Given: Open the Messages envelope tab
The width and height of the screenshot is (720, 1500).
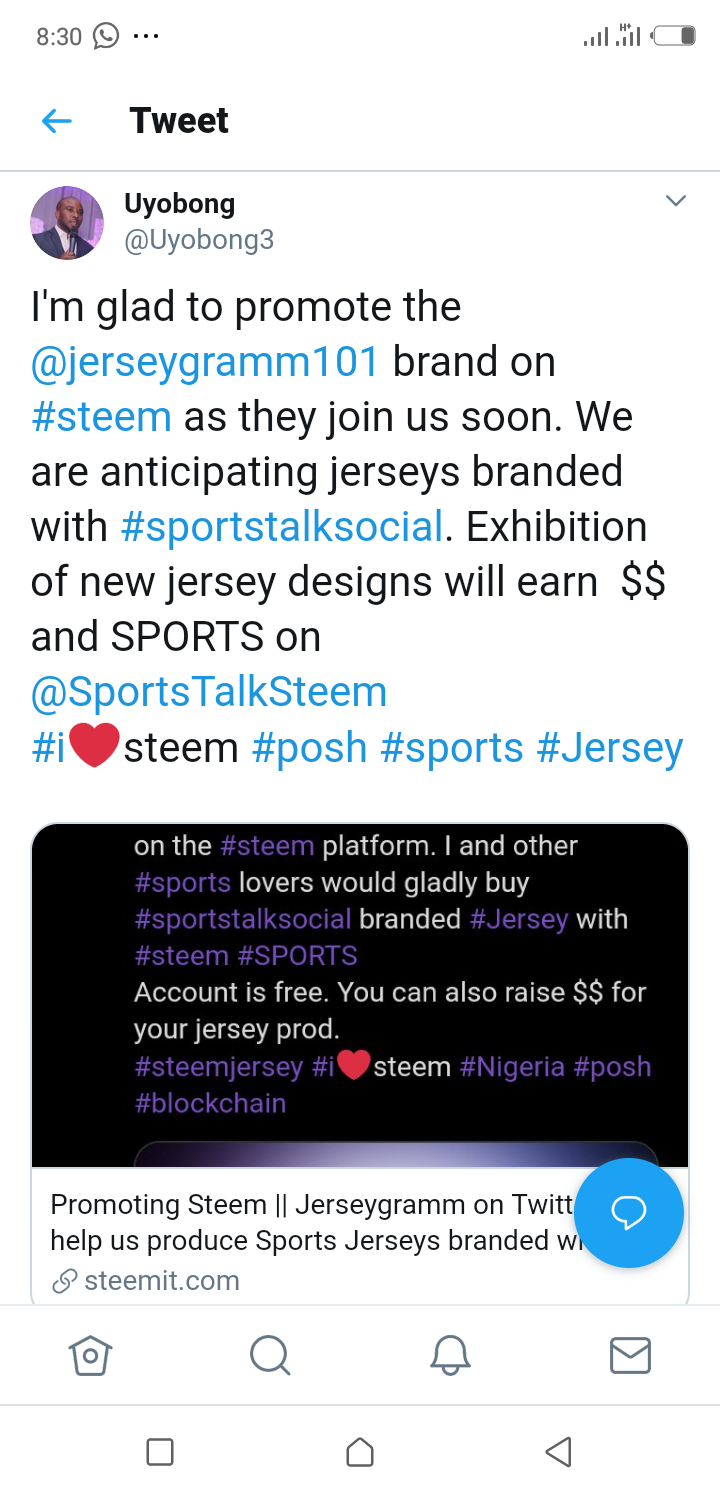Looking at the screenshot, I should point(630,1356).
